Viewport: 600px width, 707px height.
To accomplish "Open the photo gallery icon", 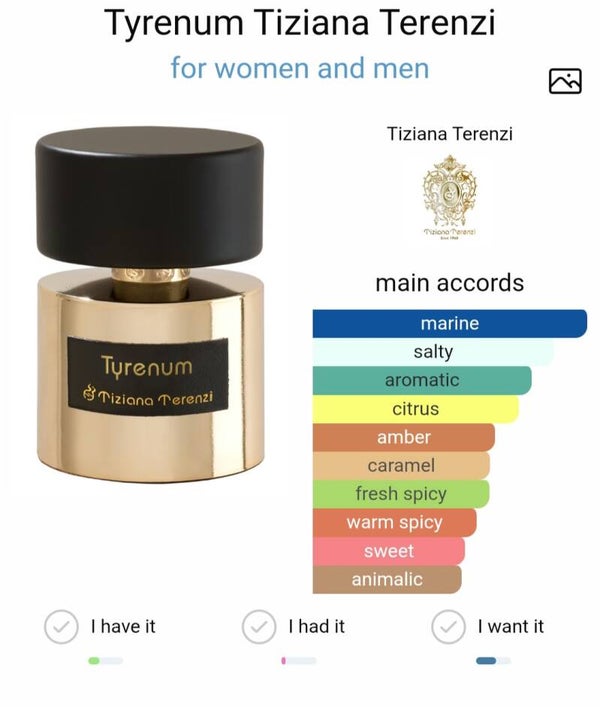I will pos(565,81).
